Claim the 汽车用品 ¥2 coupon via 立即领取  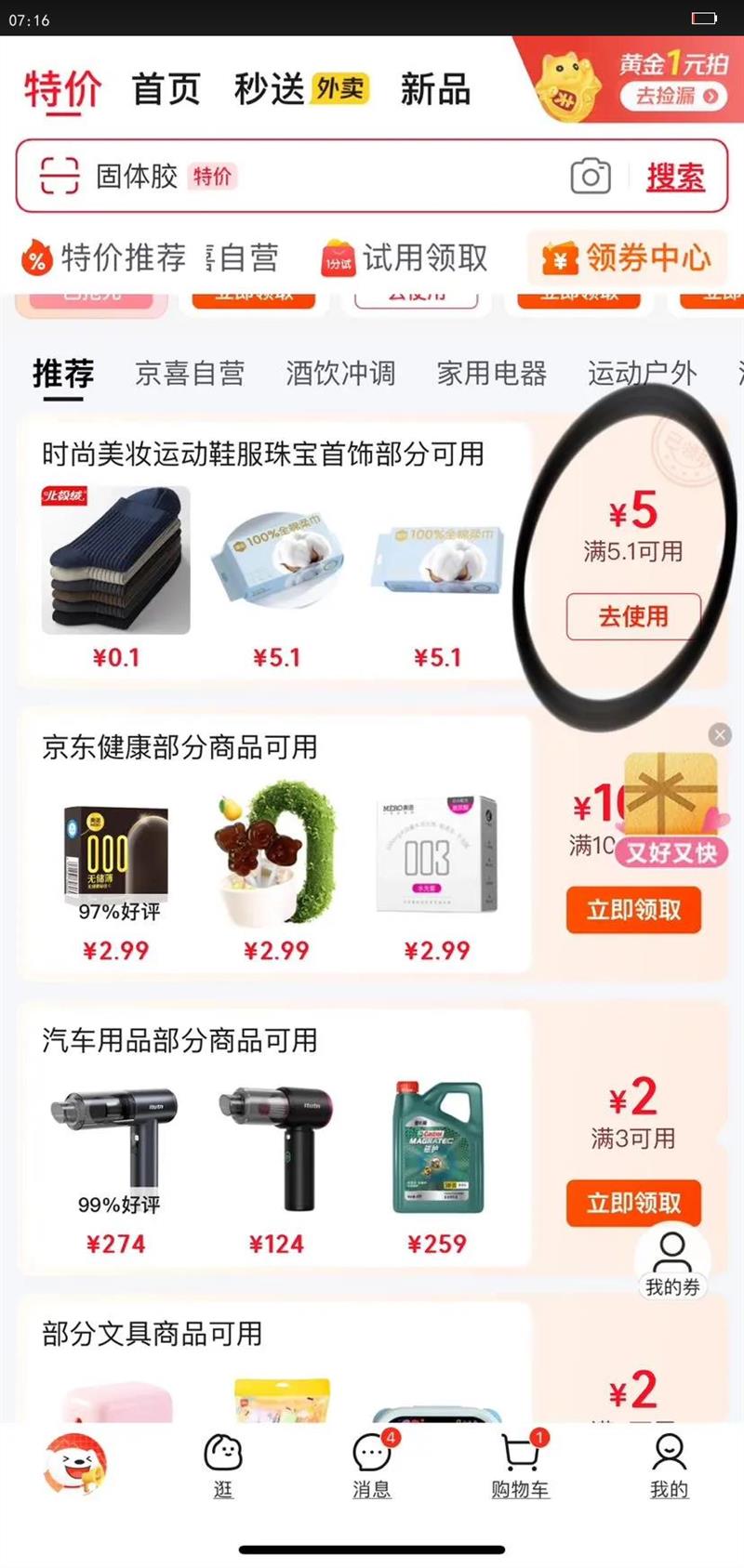pyautogui.click(x=632, y=1203)
